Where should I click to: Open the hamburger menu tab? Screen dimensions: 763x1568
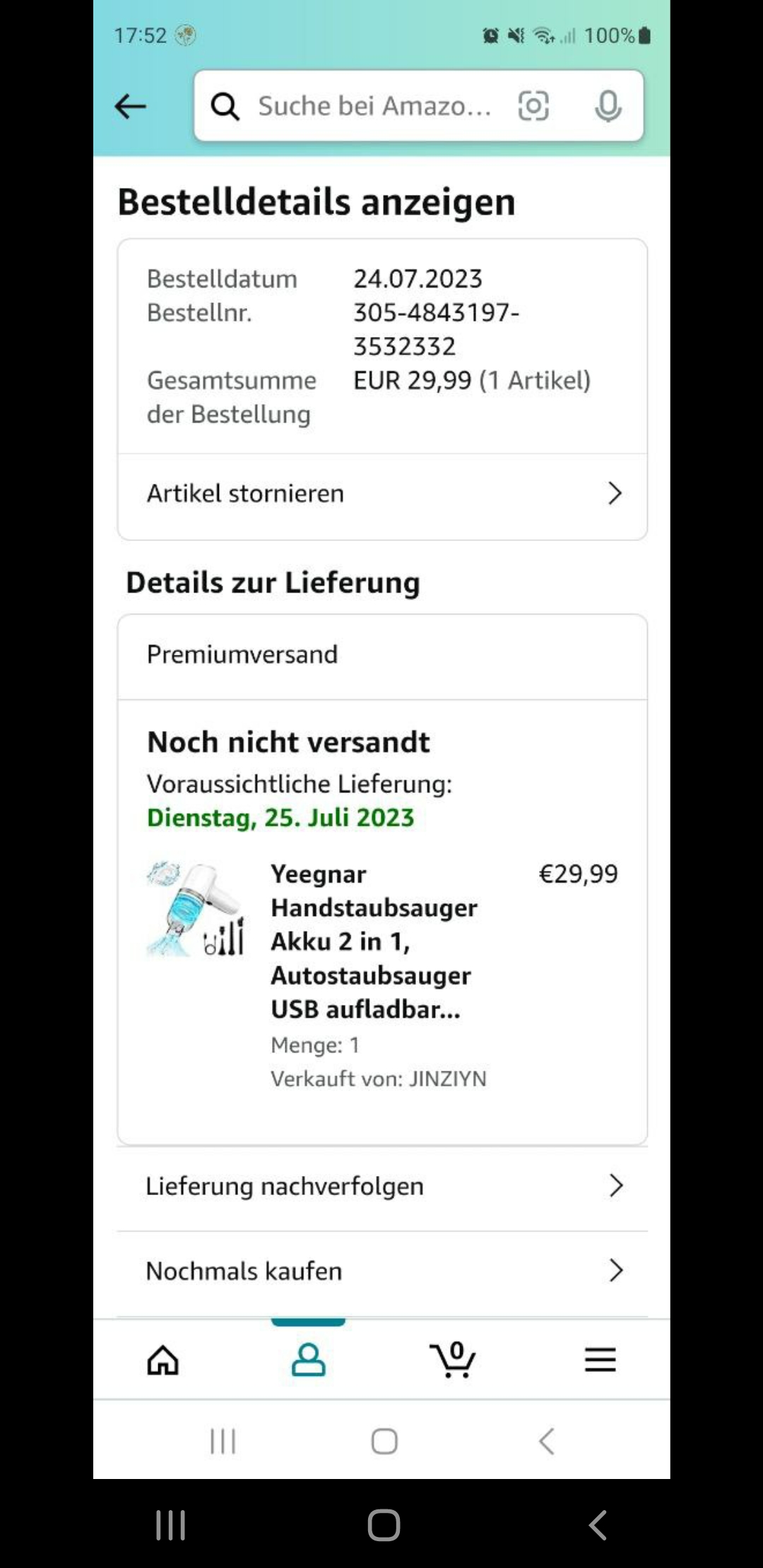point(600,1360)
